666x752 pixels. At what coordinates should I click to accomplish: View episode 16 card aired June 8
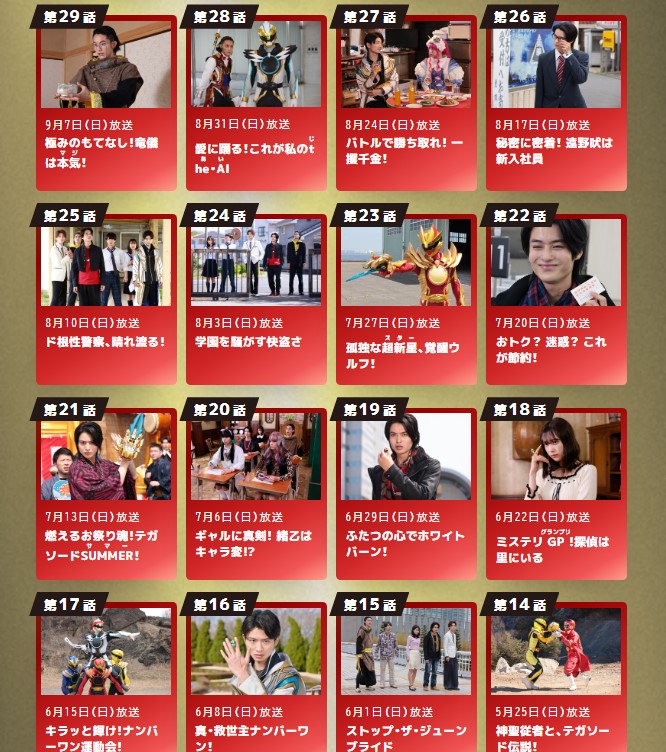(256, 680)
